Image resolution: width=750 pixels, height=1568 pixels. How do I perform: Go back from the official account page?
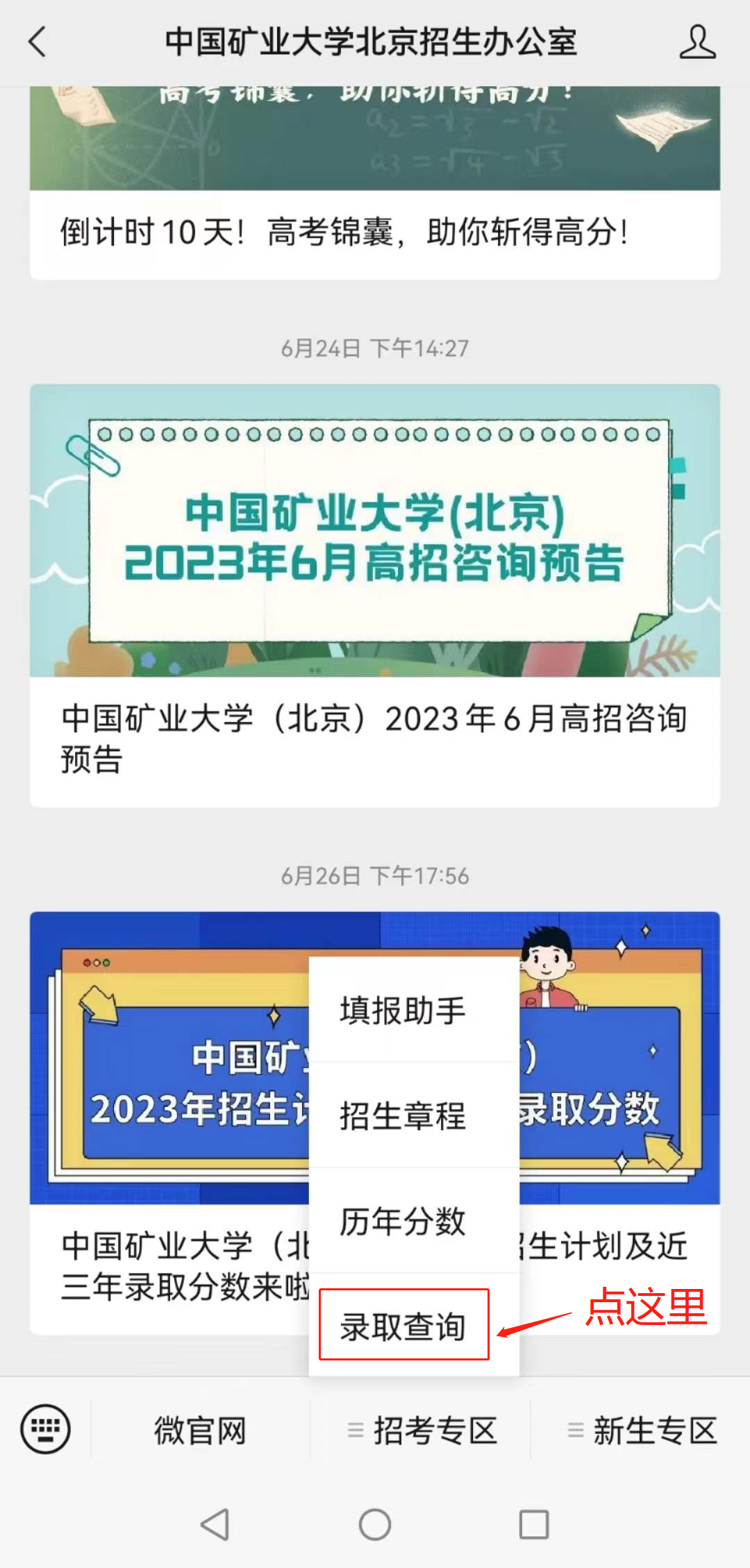click(38, 42)
